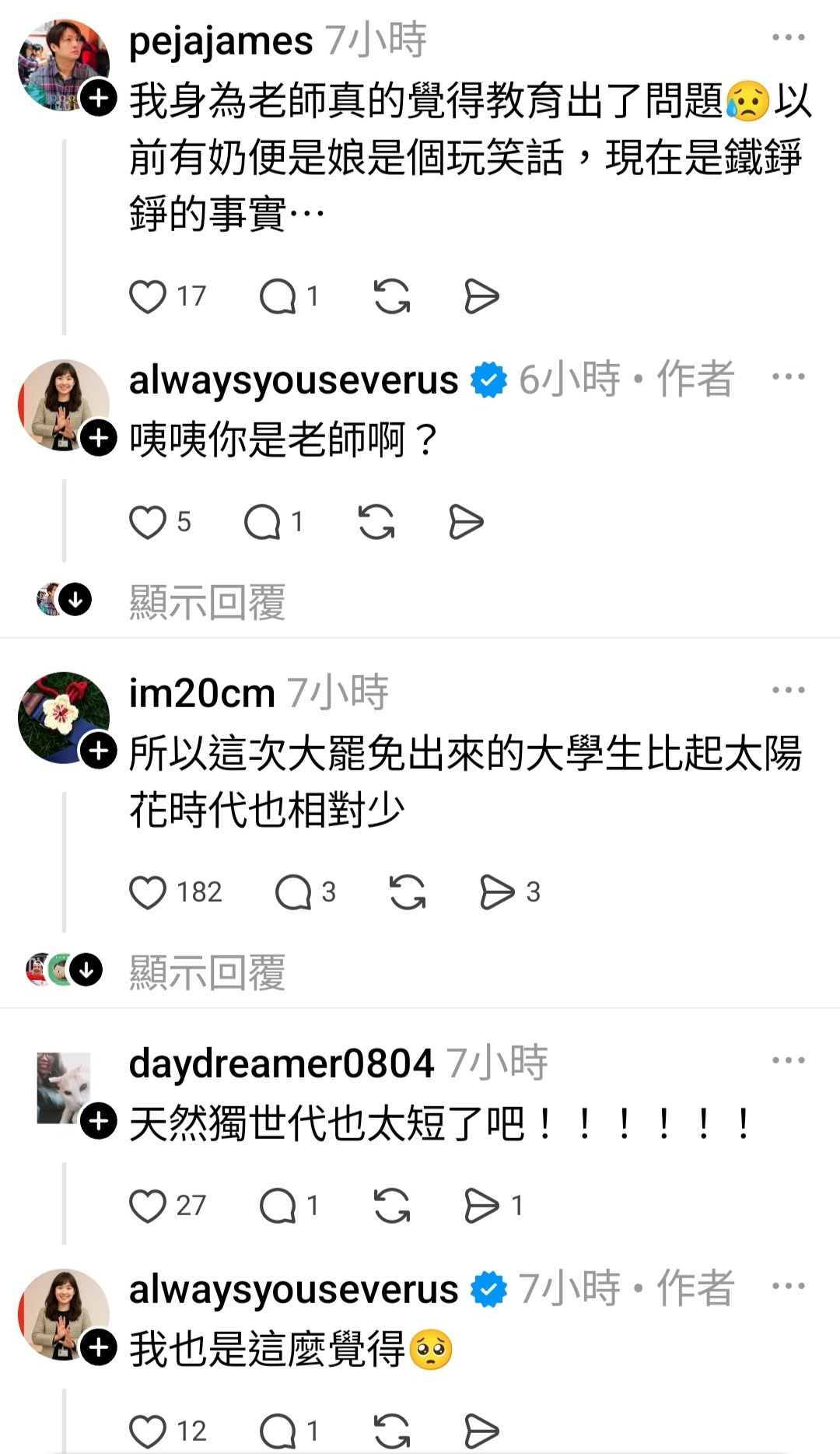
Task: Expand replies under alwaysyouseverus's 6小時 comment
Action: 207,601
